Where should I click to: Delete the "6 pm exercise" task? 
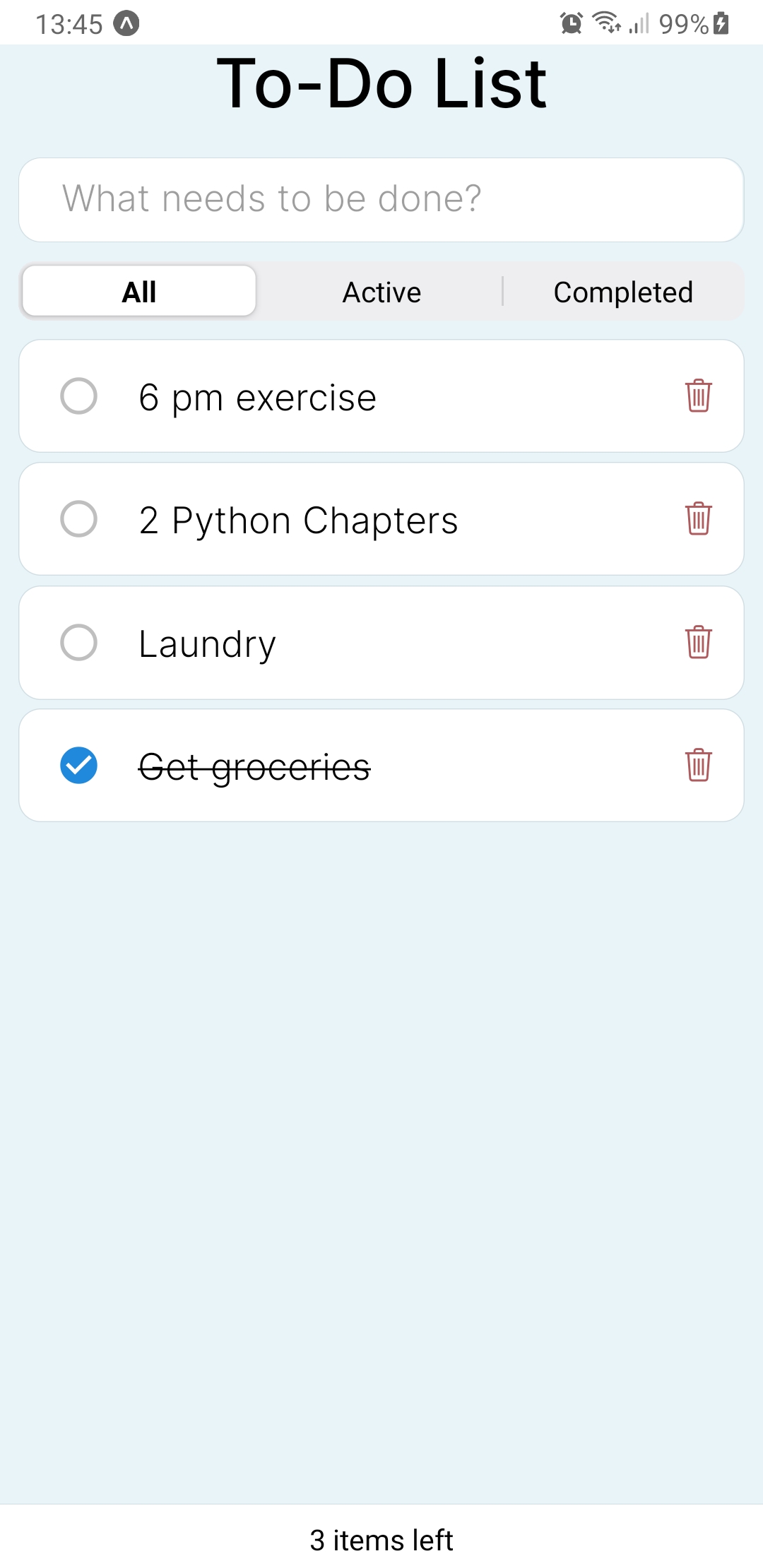click(698, 396)
